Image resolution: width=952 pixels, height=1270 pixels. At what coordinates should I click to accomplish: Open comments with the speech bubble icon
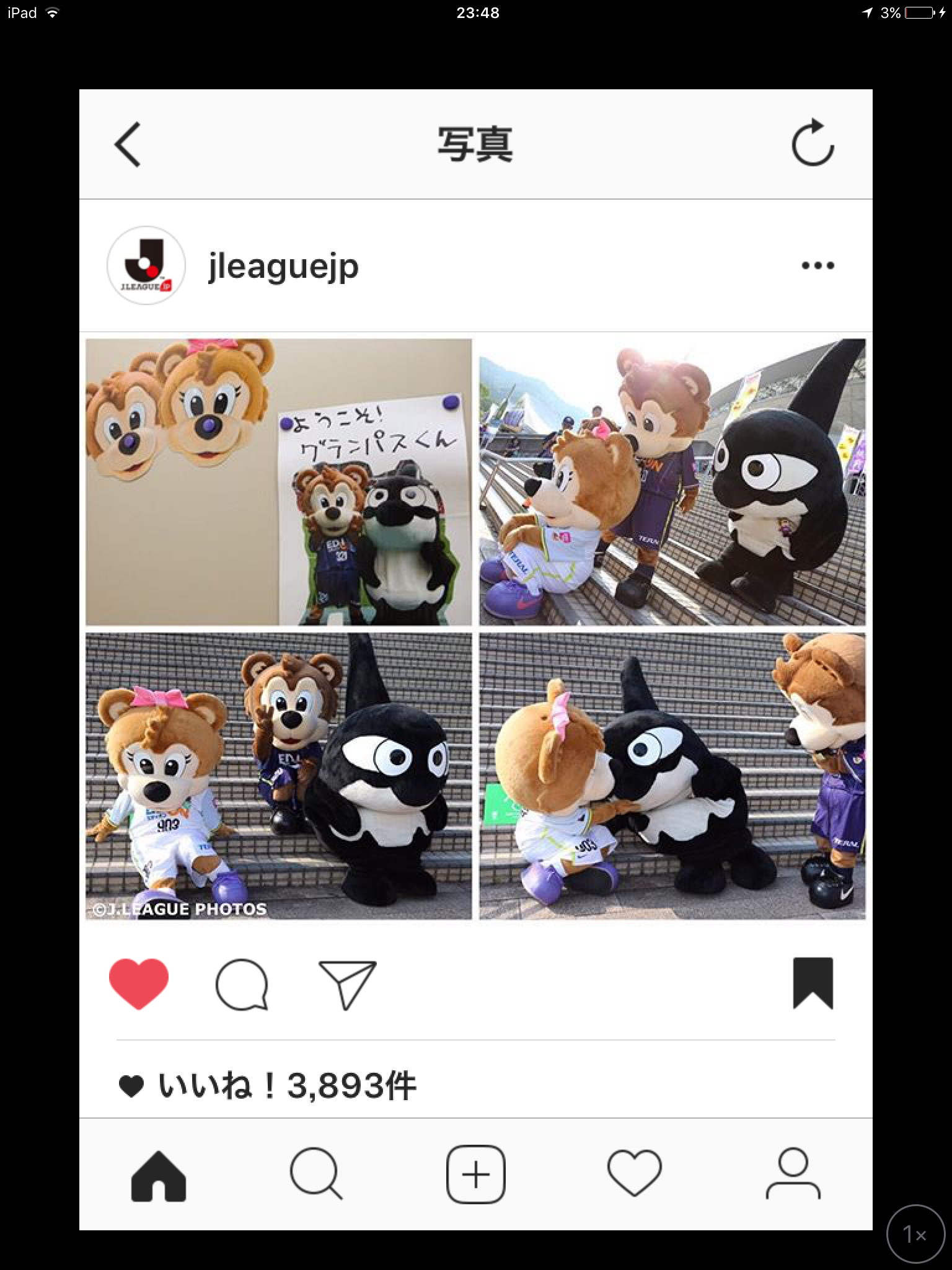tap(242, 985)
